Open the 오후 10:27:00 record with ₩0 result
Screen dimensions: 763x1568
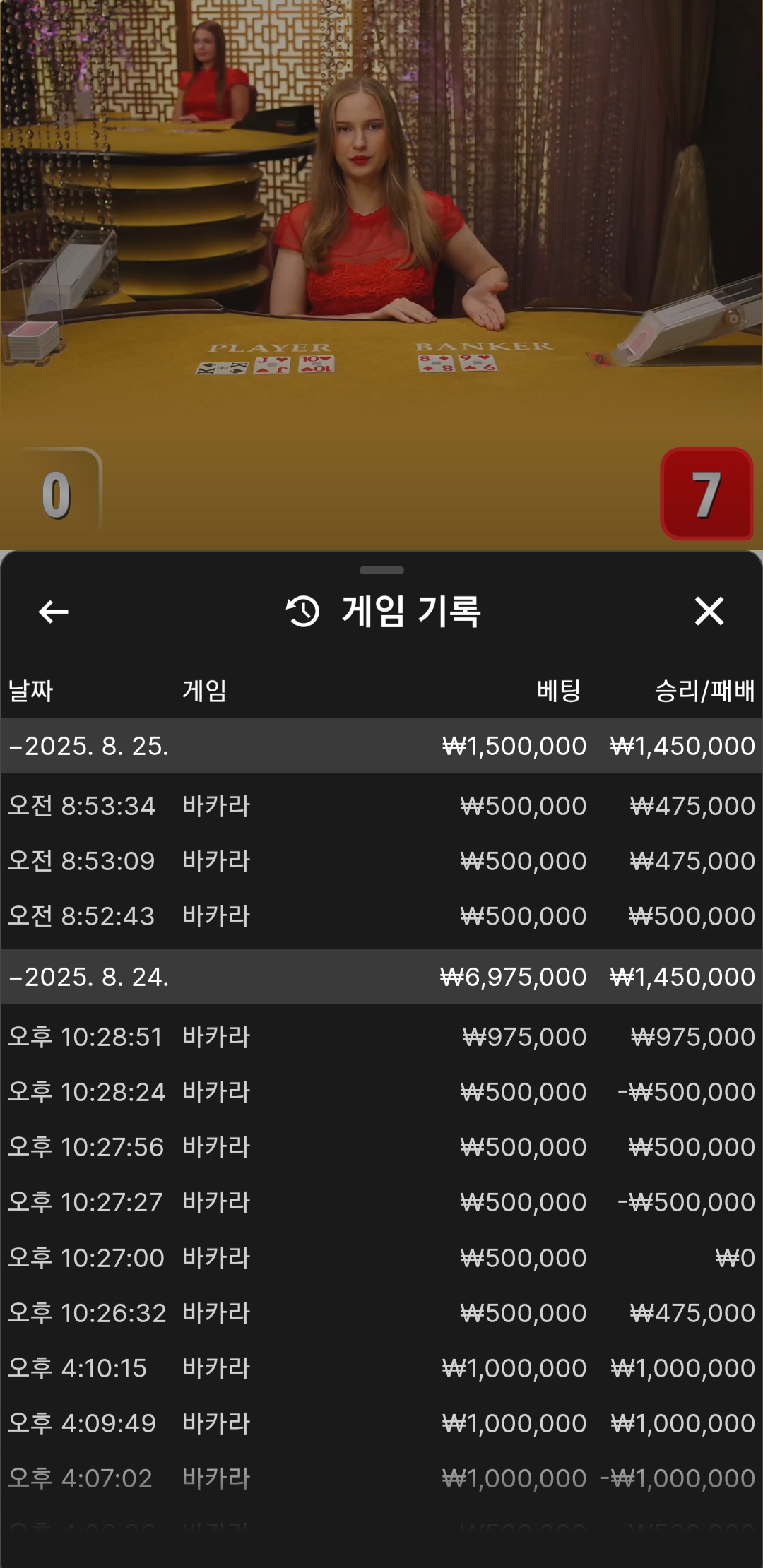[381, 1258]
